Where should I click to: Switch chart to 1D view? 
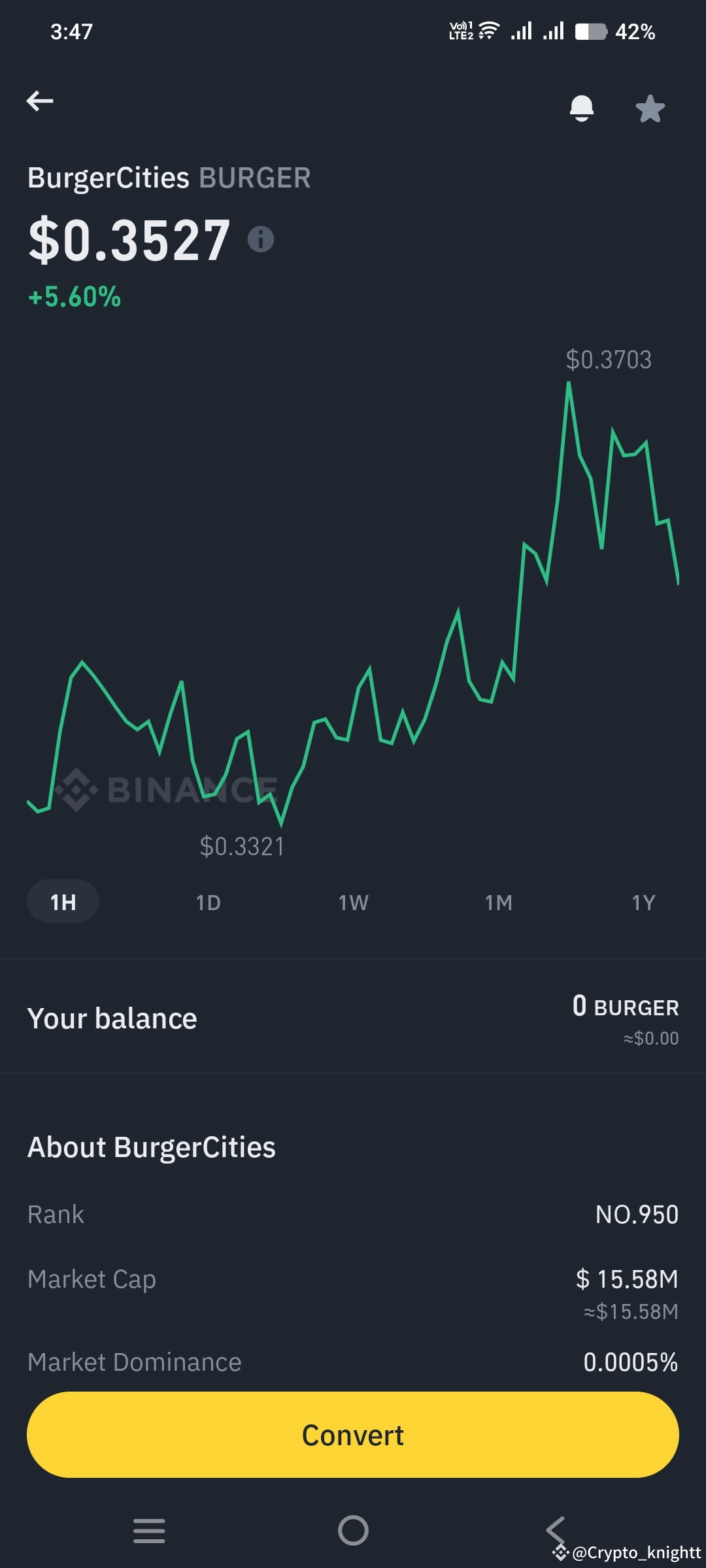208,902
